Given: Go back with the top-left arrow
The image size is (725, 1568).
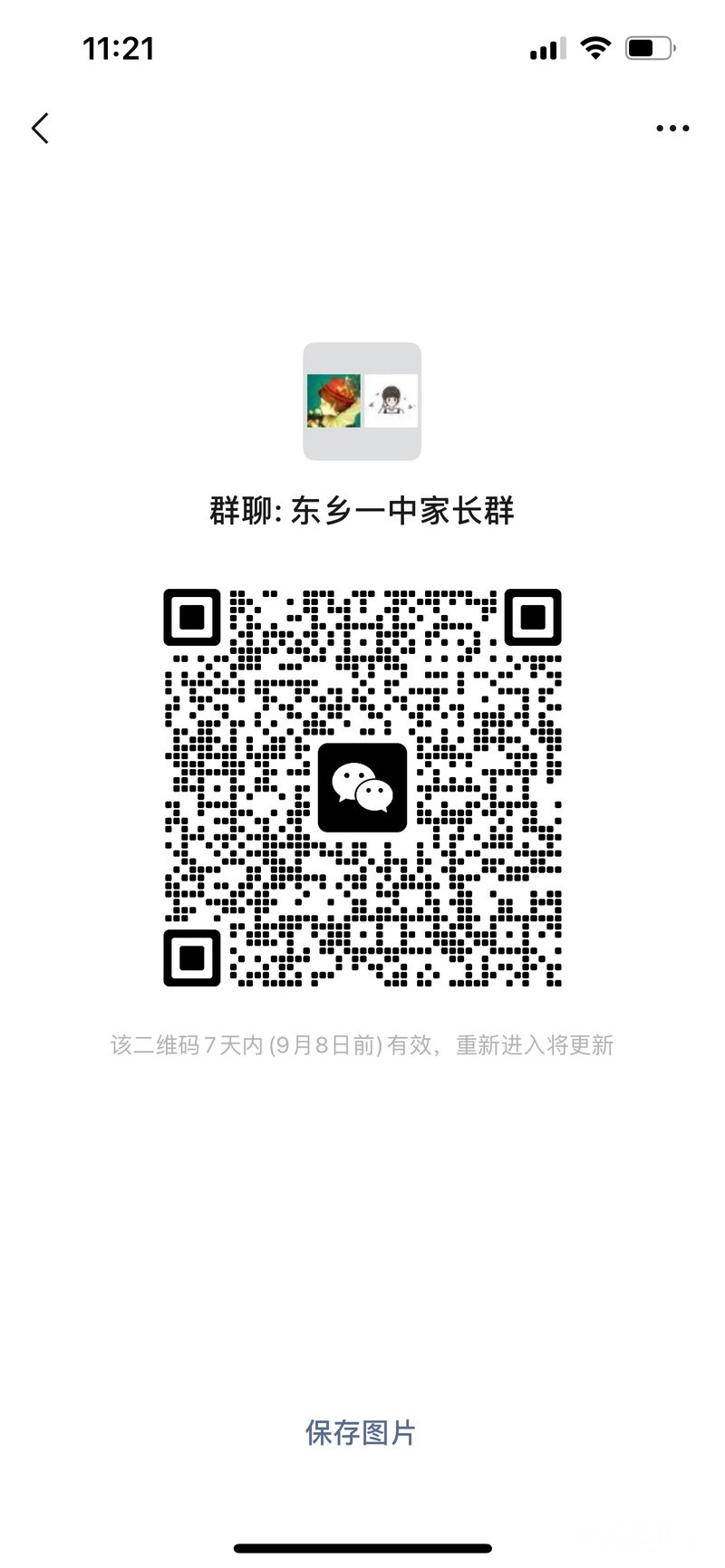Looking at the screenshot, I should pos(40,129).
